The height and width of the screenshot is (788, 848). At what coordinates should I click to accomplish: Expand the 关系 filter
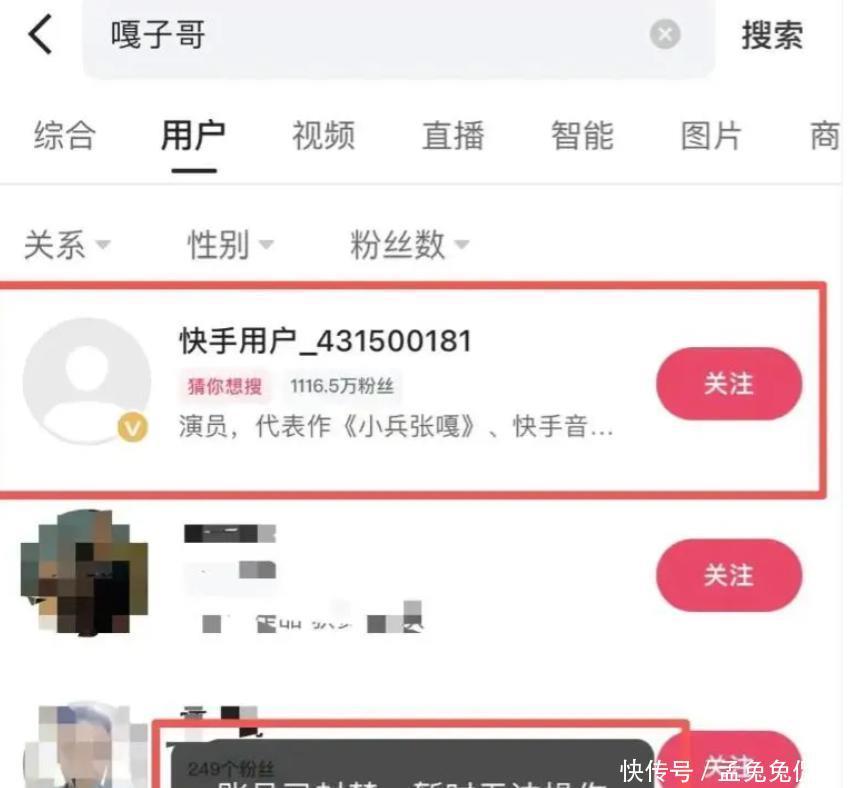pyautogui.click(x=66, y=244)
